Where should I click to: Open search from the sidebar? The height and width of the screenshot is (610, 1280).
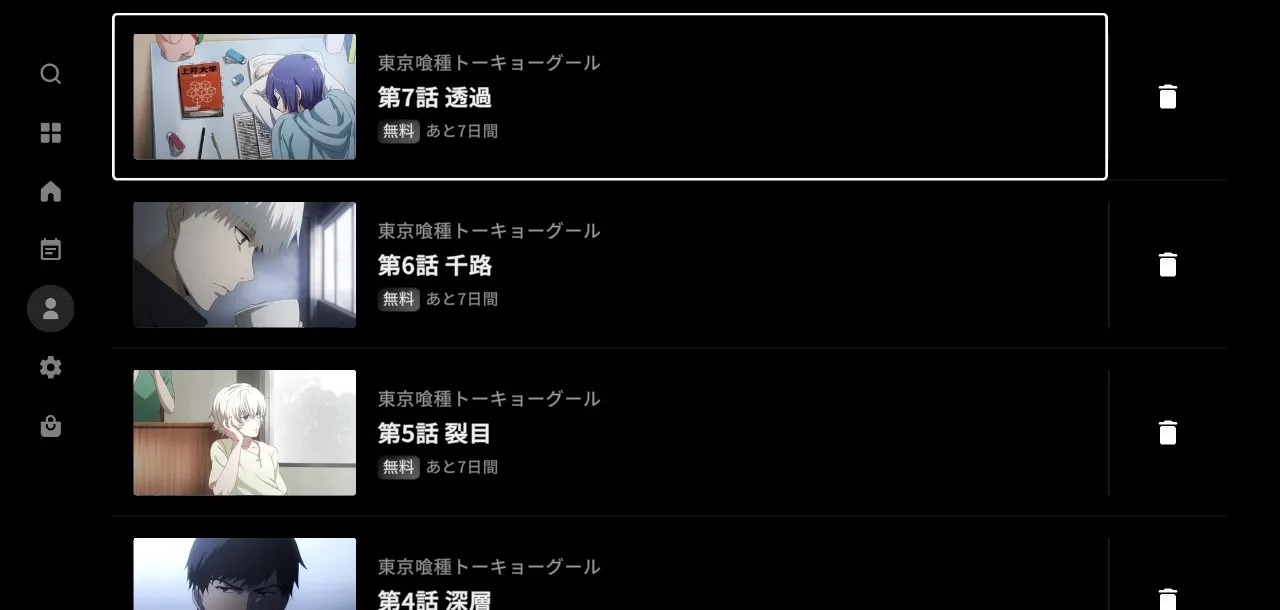51,75
